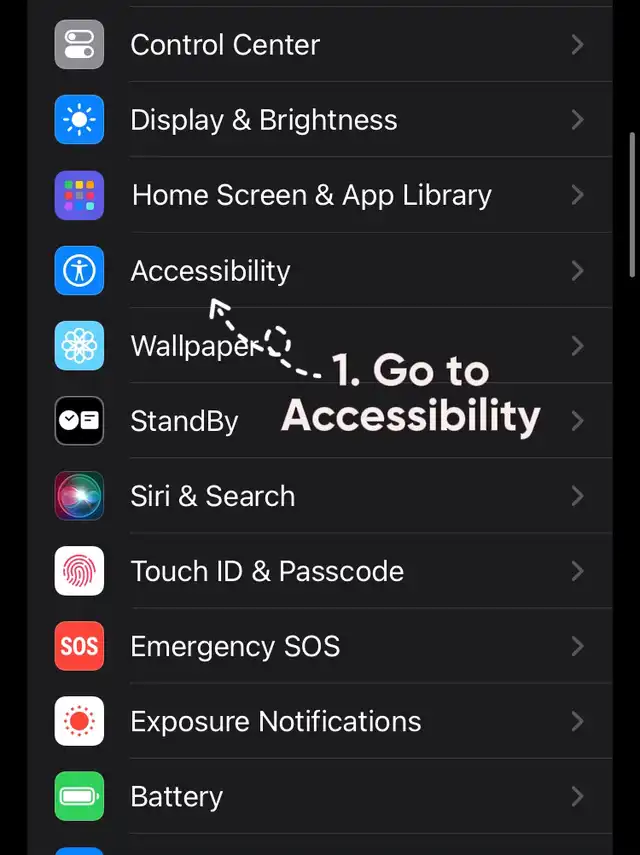The image size is (640, 855).
Task: Open StandBy settings
Action: pos(185,421)
